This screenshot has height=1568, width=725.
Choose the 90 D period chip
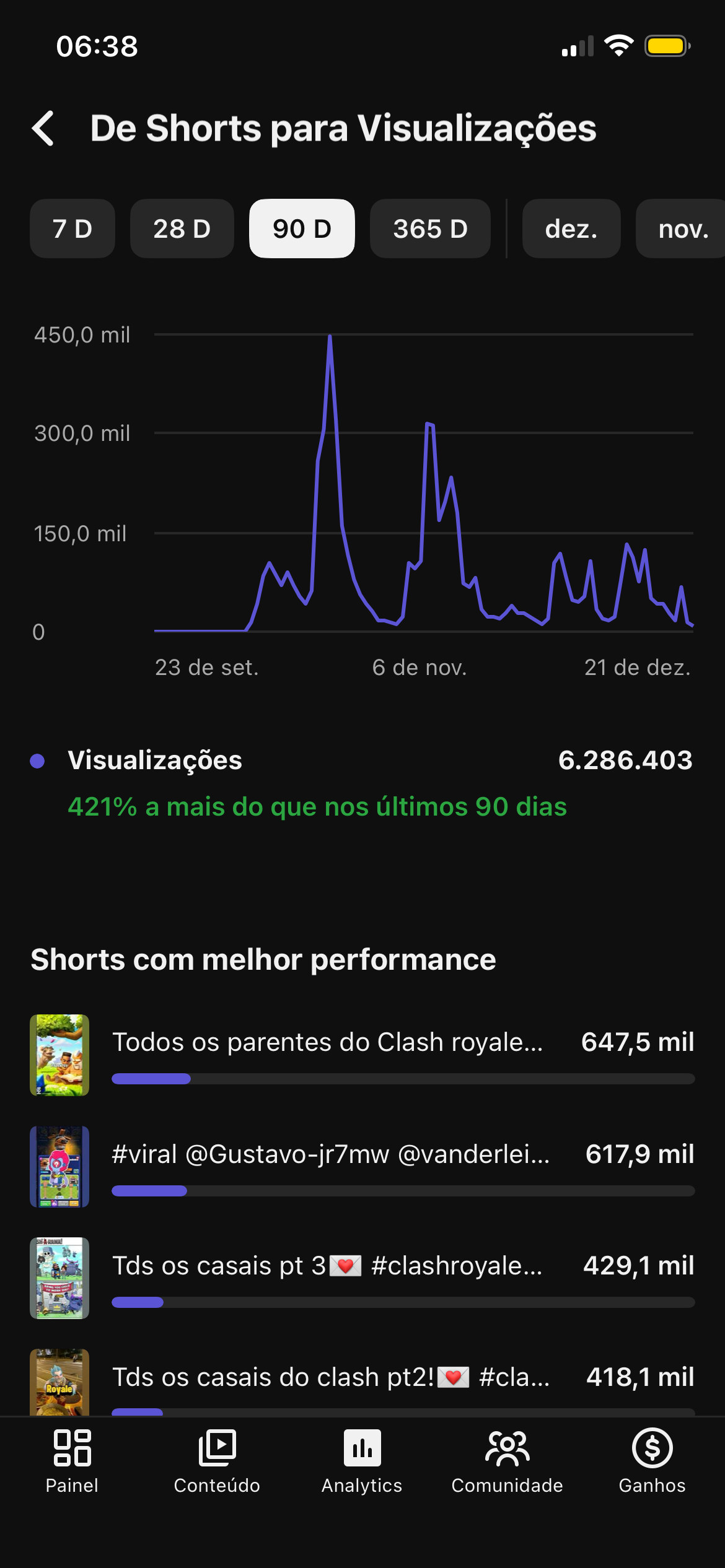point(302,229)
